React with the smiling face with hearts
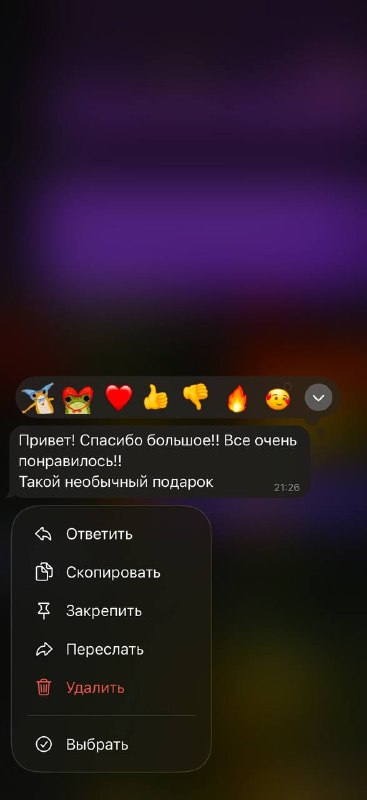Screen dimensions: 367x800 pos(278,397)
